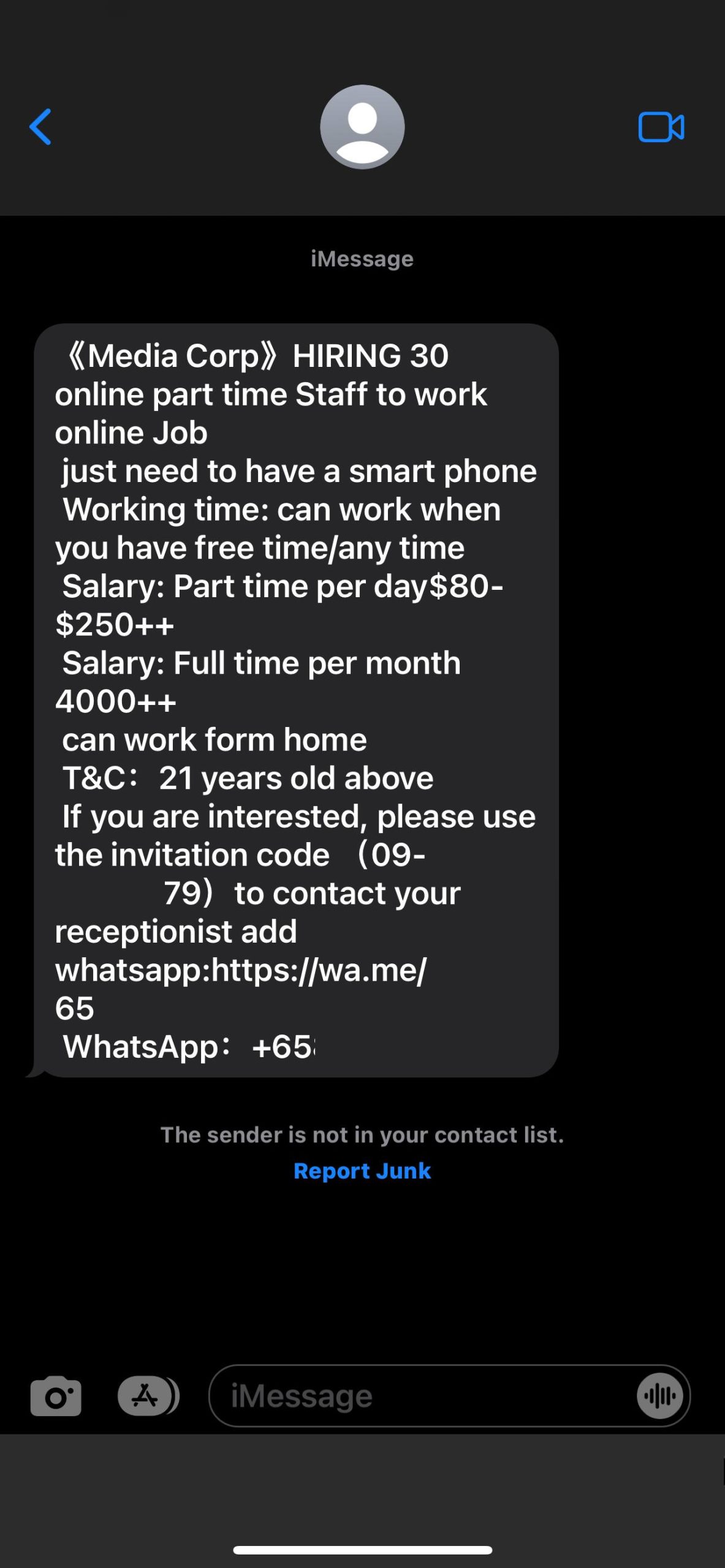725x1568 pixels.
Task: Open the sender's contact avatar
Action: pos(362,127)
